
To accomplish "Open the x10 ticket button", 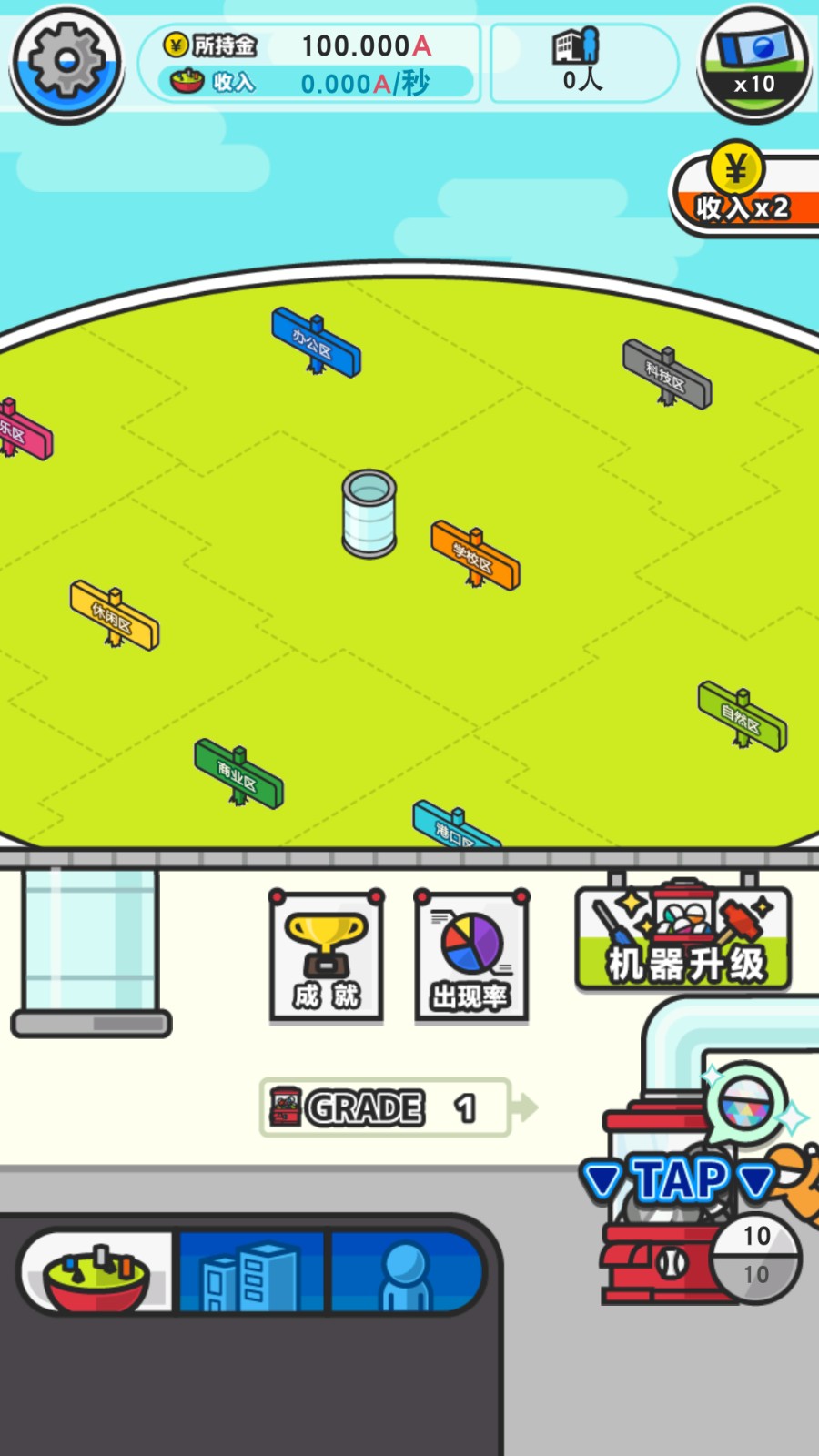I will point(753,64).
